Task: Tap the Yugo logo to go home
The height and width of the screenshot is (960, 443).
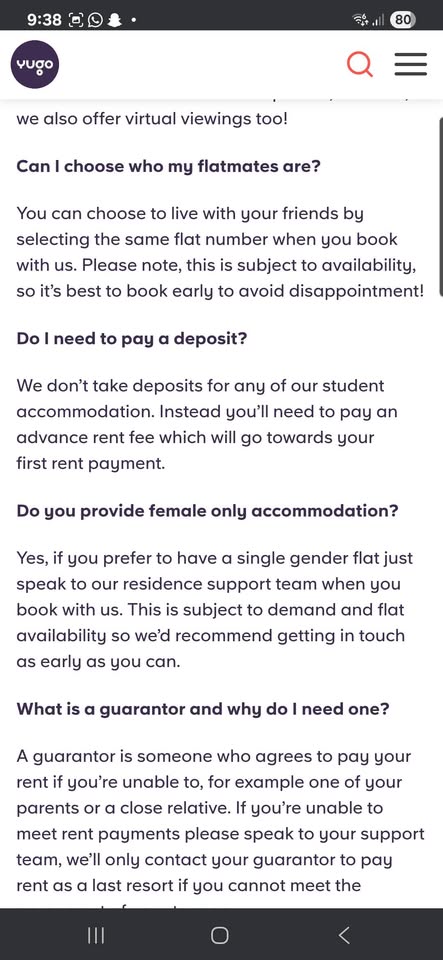Action: click(x=35, y=64)
